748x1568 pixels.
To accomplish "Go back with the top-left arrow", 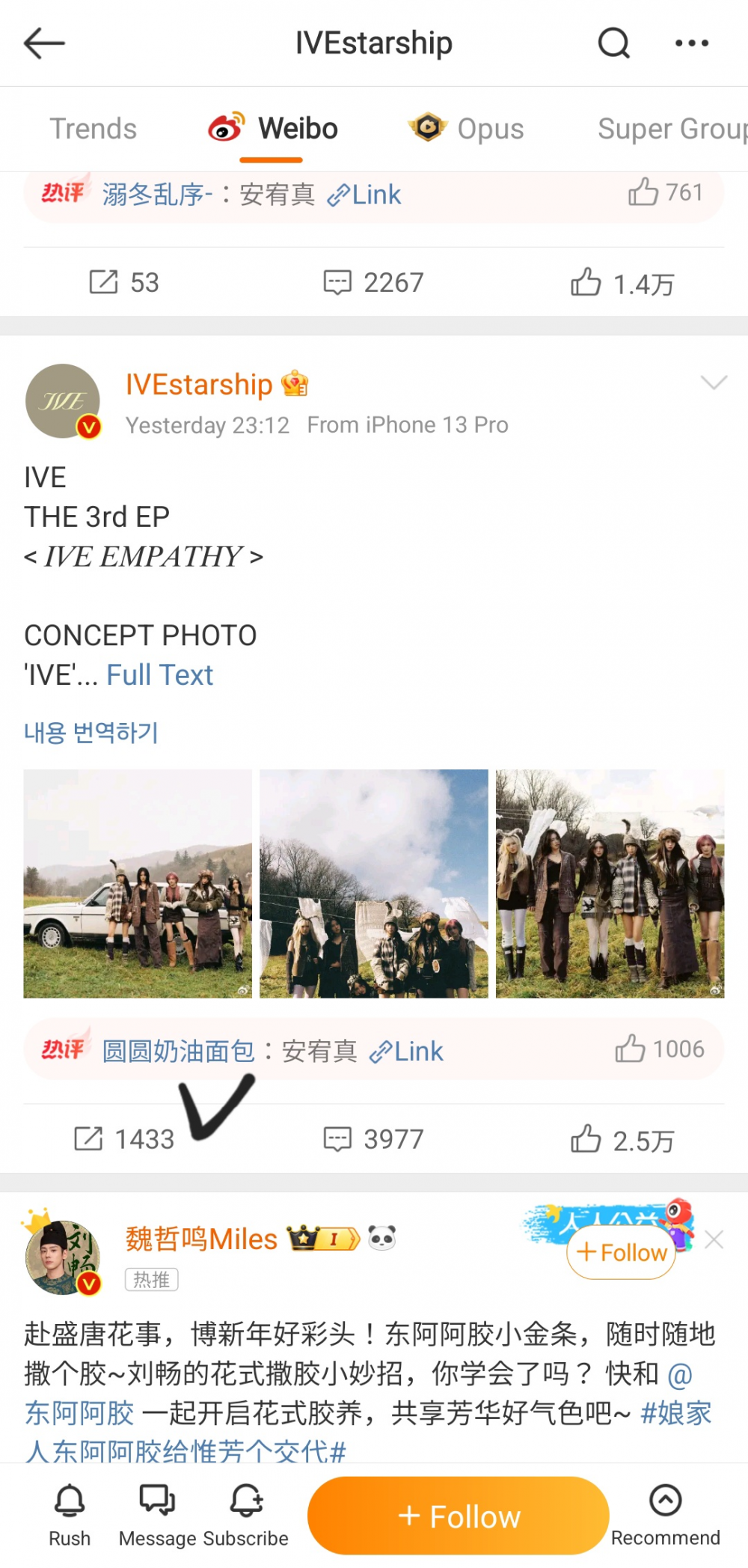I will point(44,43).
